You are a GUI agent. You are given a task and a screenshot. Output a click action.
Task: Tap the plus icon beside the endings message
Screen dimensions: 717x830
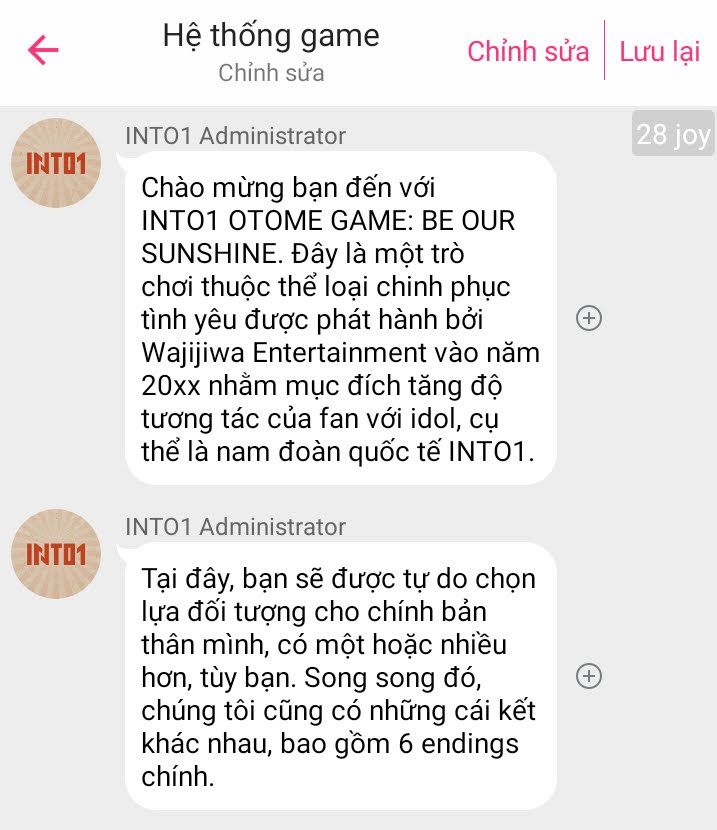tap(590, 676)
